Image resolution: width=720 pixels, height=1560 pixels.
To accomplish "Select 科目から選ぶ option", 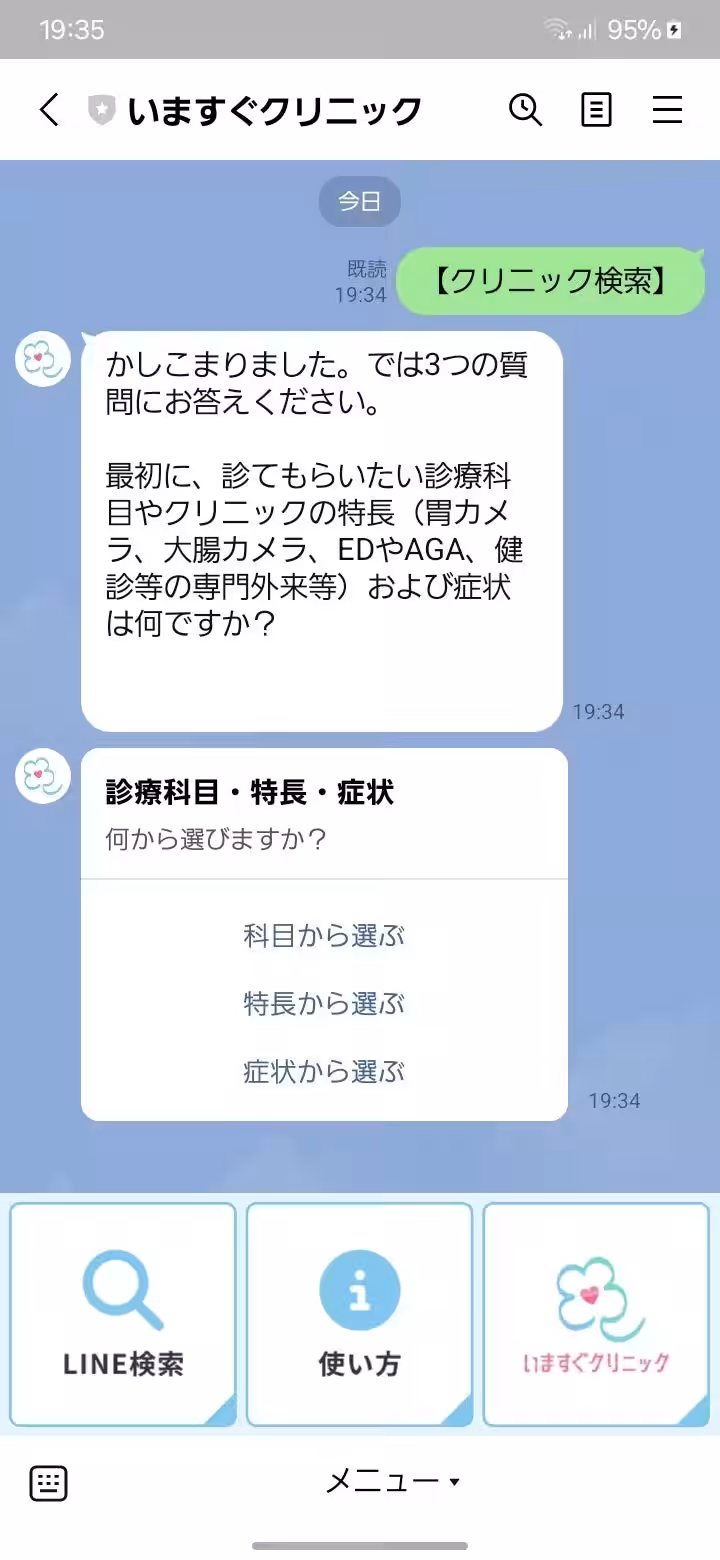I will 323,935.
